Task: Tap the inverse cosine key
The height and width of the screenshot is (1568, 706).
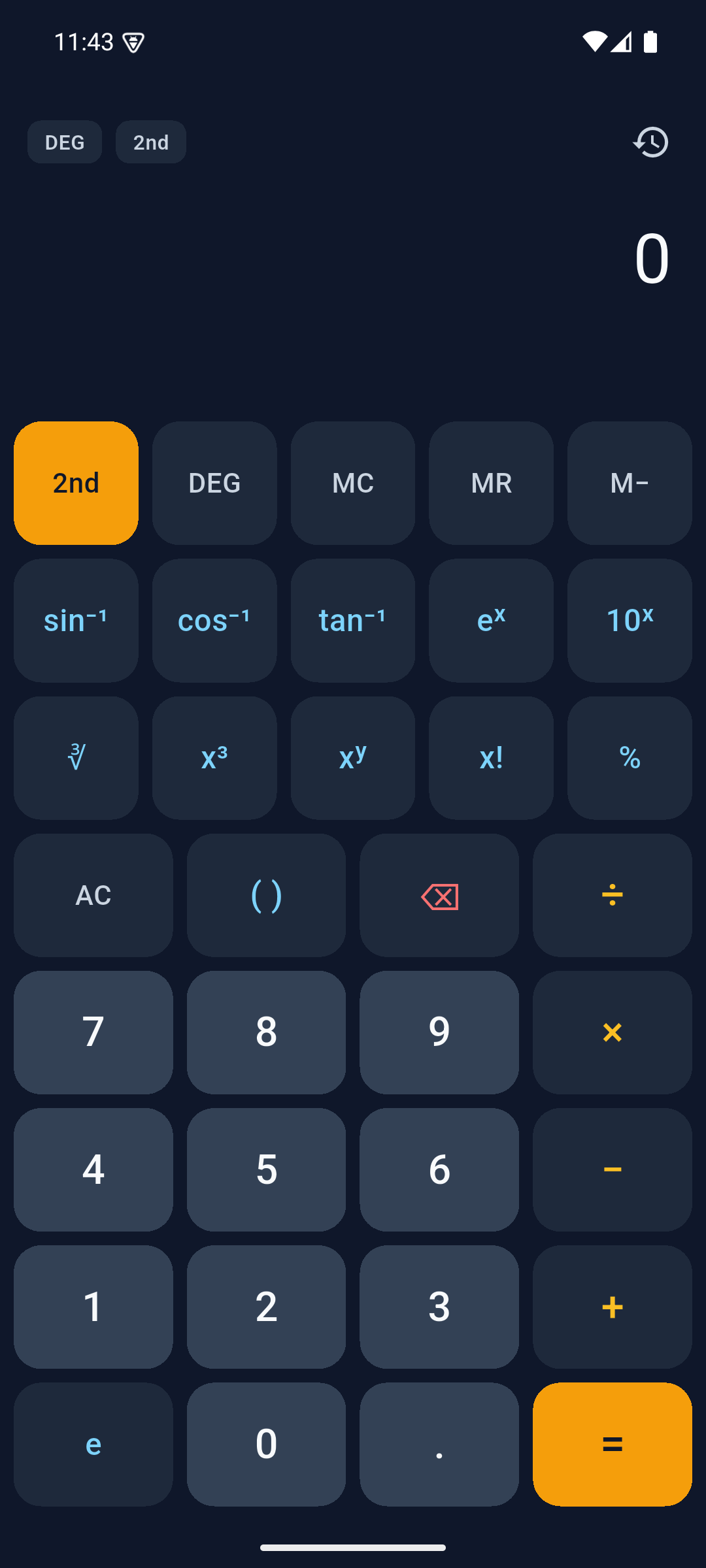Action: [x=214, y=620]
